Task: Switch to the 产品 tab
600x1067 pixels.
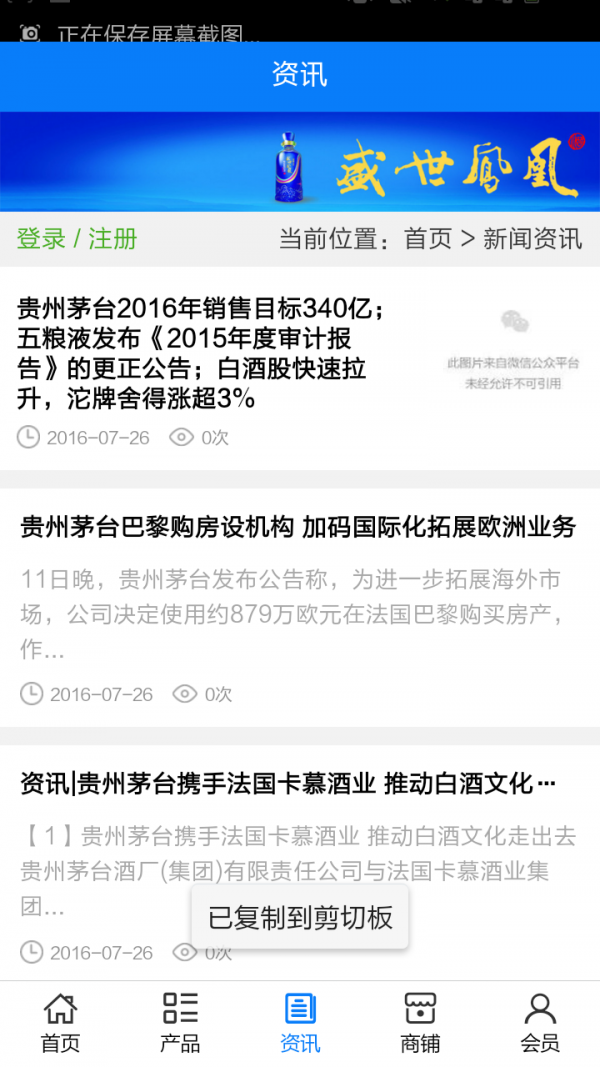Action: point(180,1022)
